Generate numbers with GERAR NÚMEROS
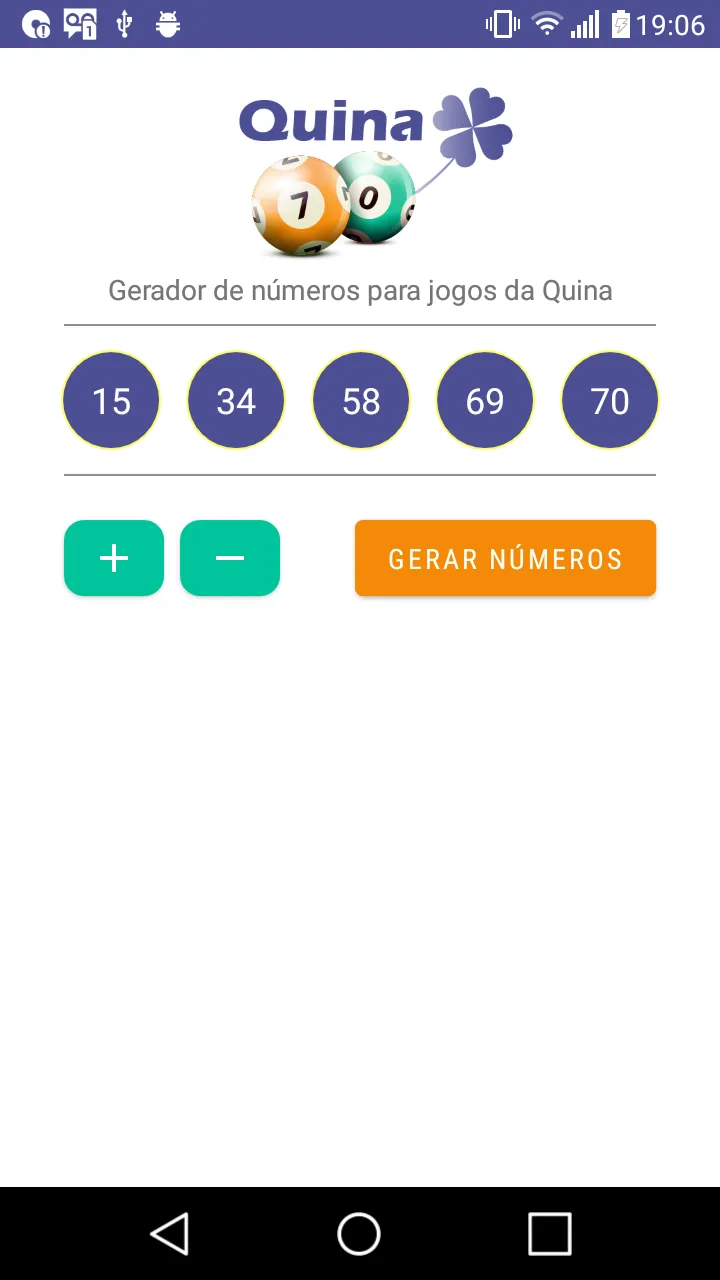This screenshot has height=1280, width=720. point(505,558)
